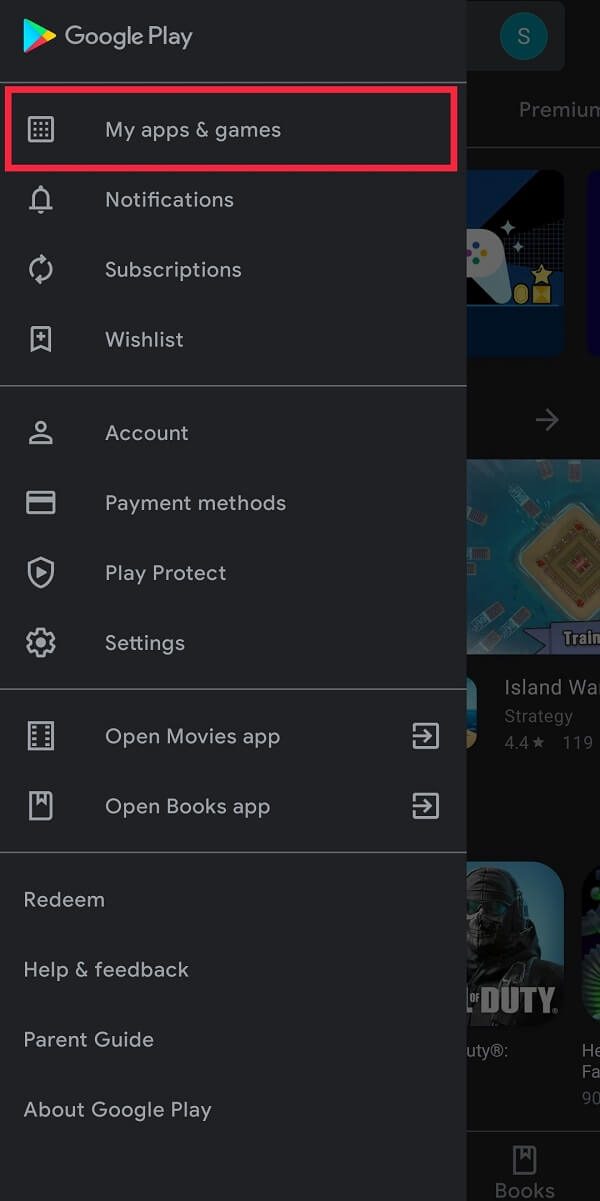Viewport: 600px width, 1201px height.
Task: Open Help & feedback
Action: click(x=106, y=970)
